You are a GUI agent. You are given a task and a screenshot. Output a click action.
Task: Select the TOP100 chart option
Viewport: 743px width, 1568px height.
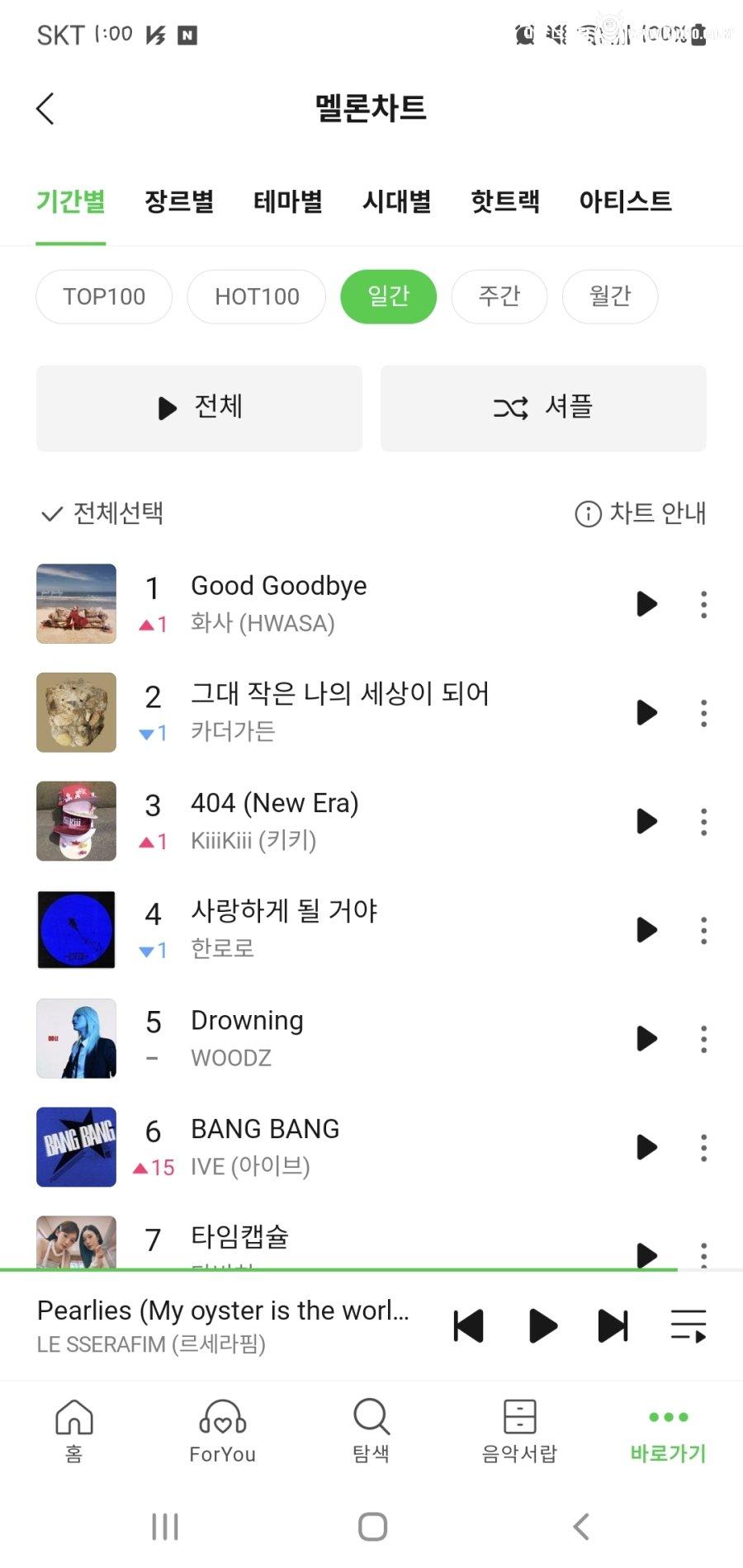(x=103, y=296)
